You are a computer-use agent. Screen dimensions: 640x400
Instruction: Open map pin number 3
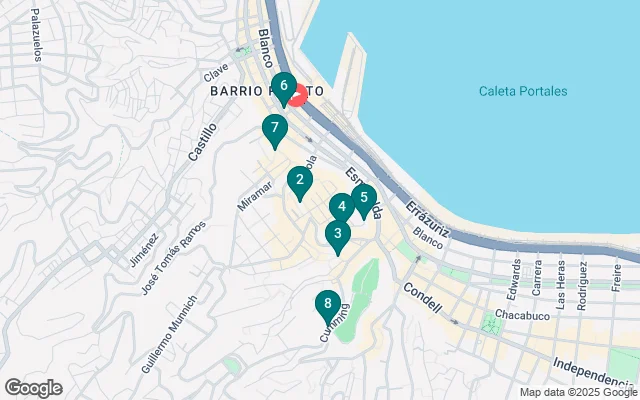[338, 235]
